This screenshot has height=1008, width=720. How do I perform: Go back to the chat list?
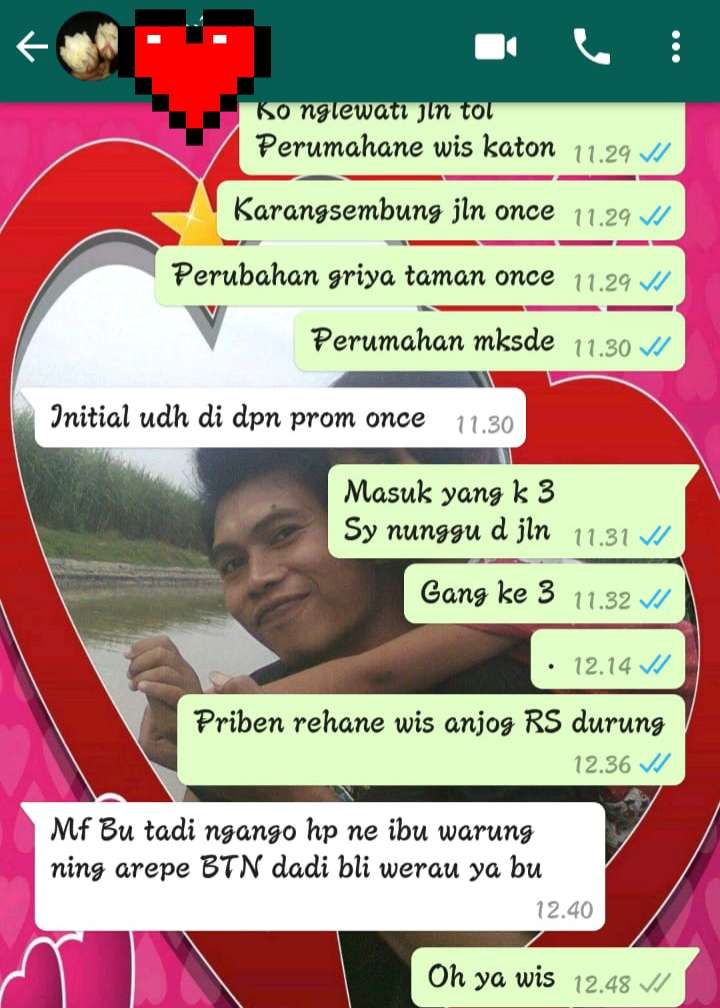pos(31,47)
